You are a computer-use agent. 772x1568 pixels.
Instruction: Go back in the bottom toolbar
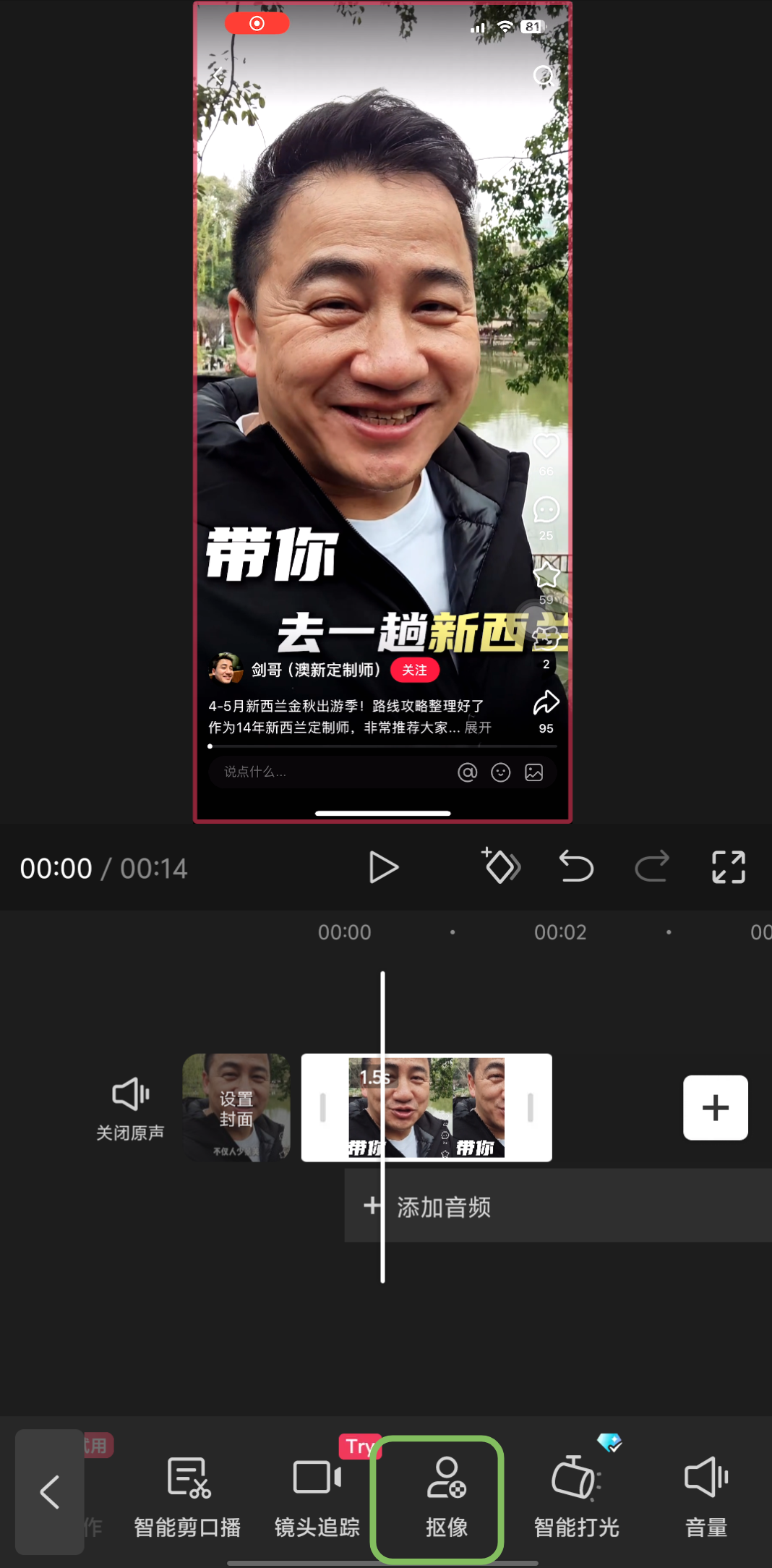click(49, 1491)
